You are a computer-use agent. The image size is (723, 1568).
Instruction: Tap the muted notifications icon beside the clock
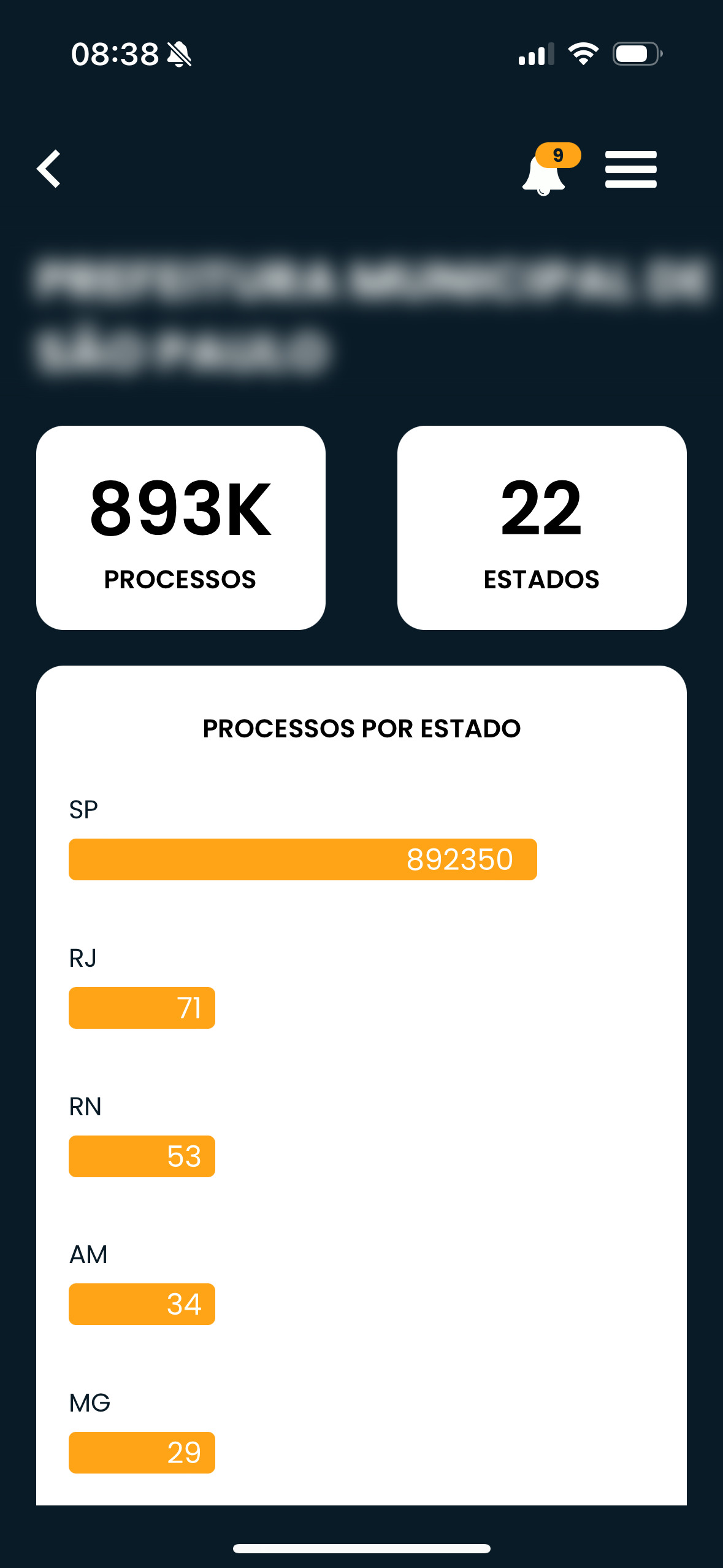178,54
